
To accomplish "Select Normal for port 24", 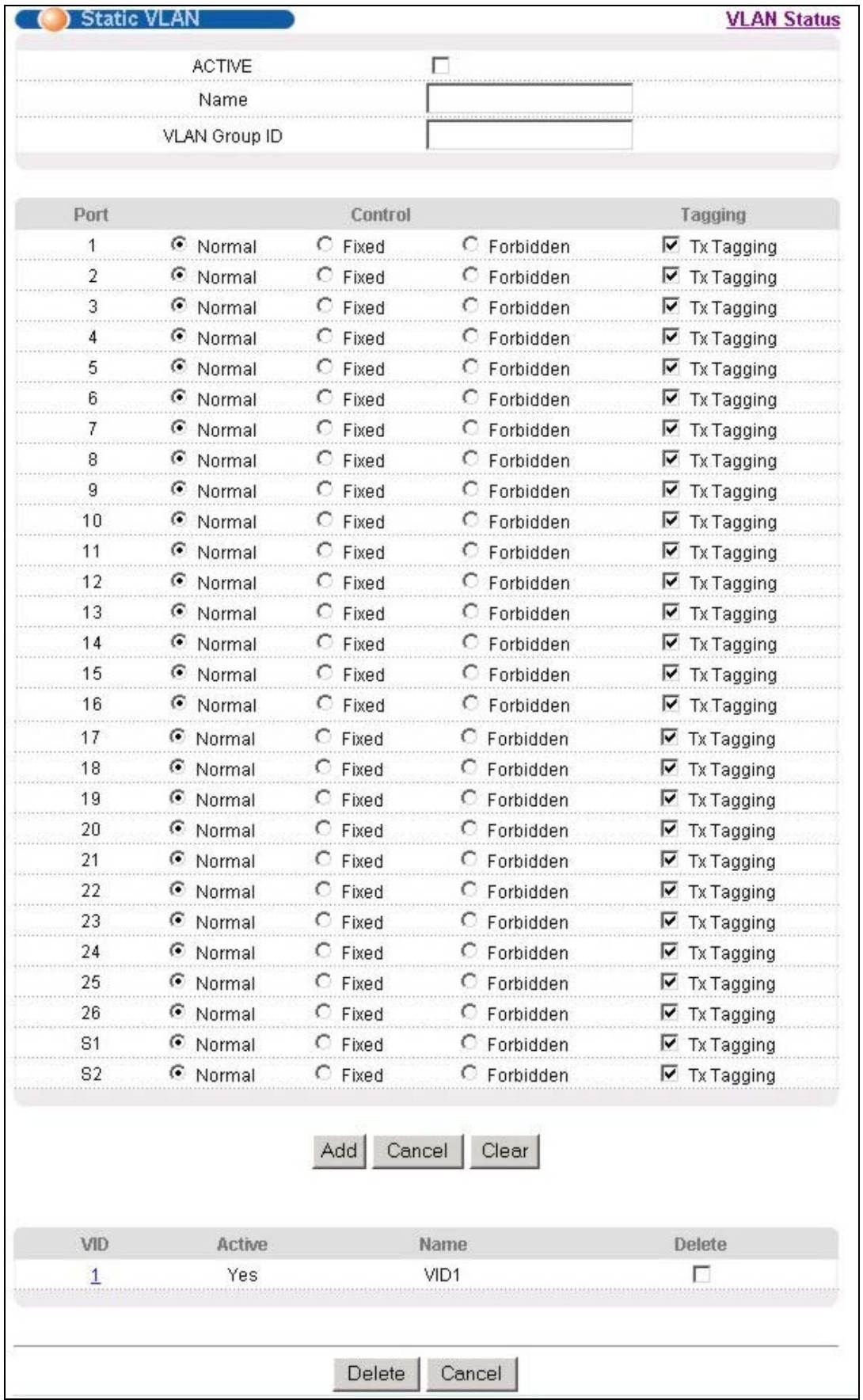I will [x=177, y=951].
